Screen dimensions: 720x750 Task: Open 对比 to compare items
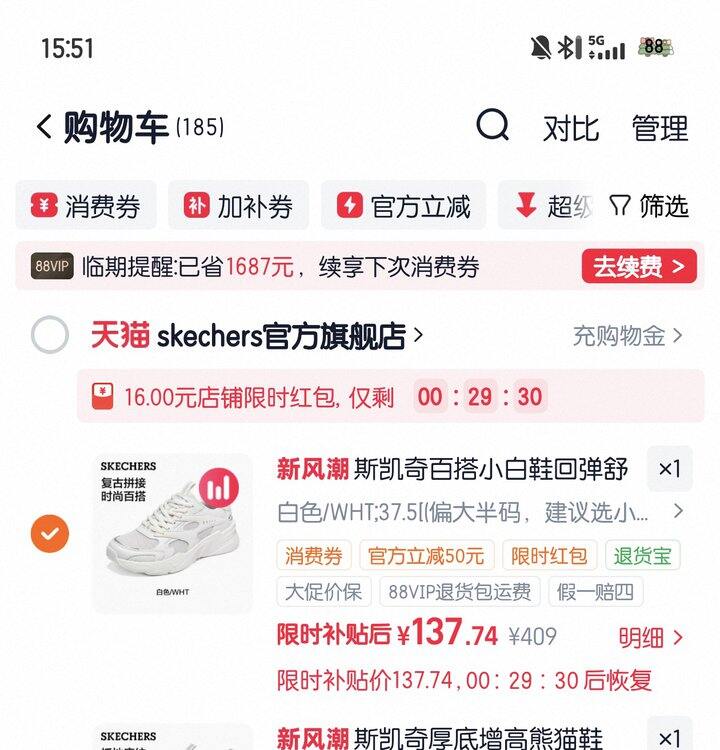[x=570, y=128]
